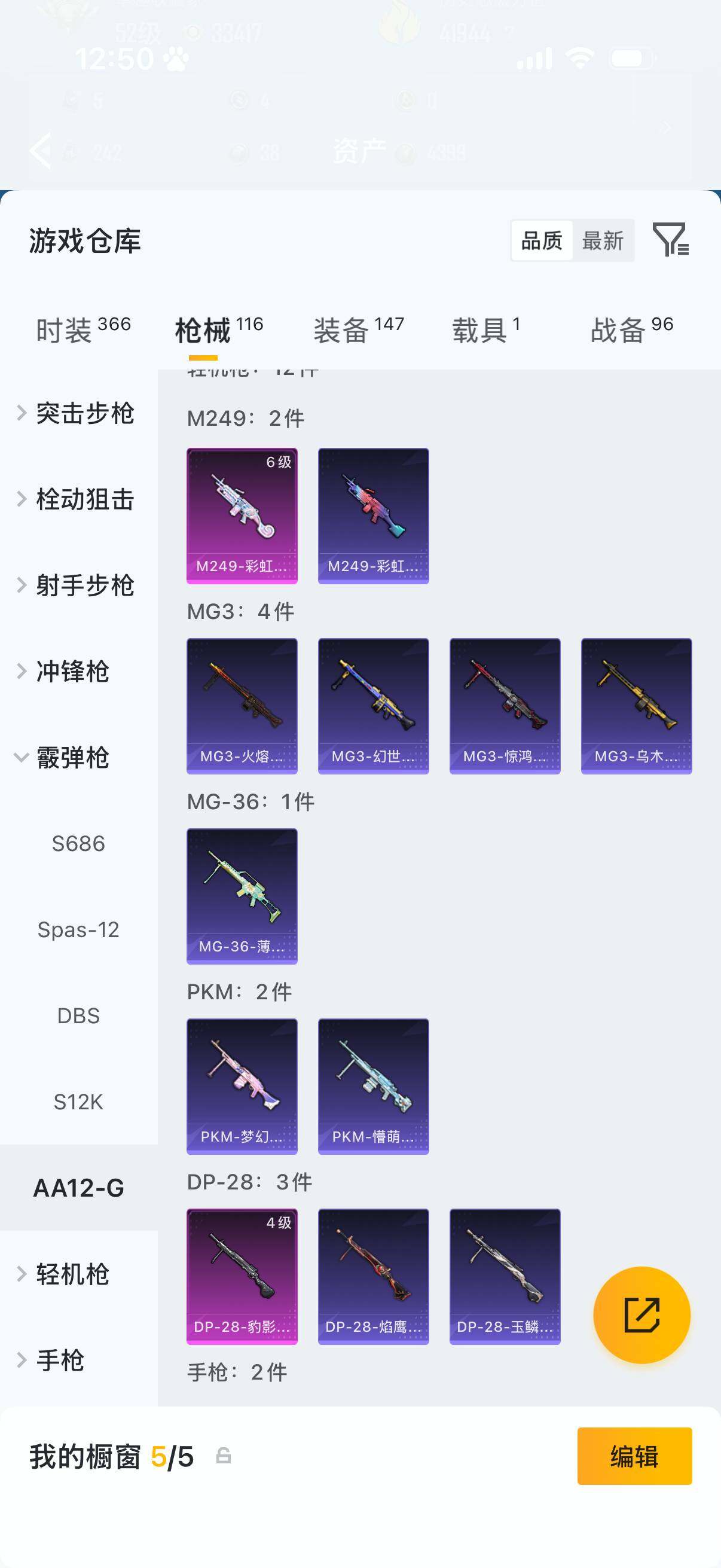
Task: Switch sorting to 最新
Action: pos(603,241)
